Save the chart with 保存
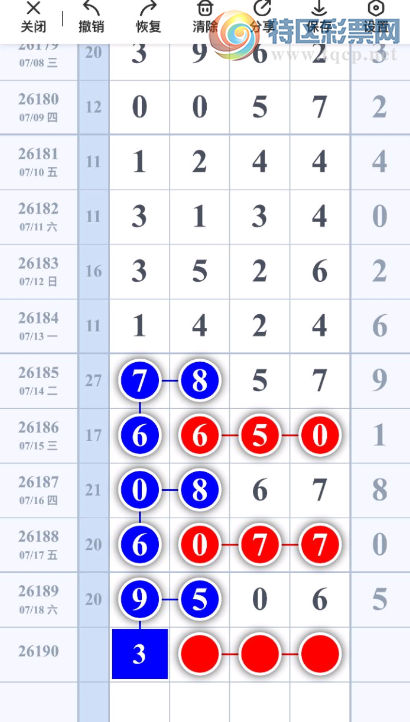Viewport: 410px width, 722px height. coord(319,17)
